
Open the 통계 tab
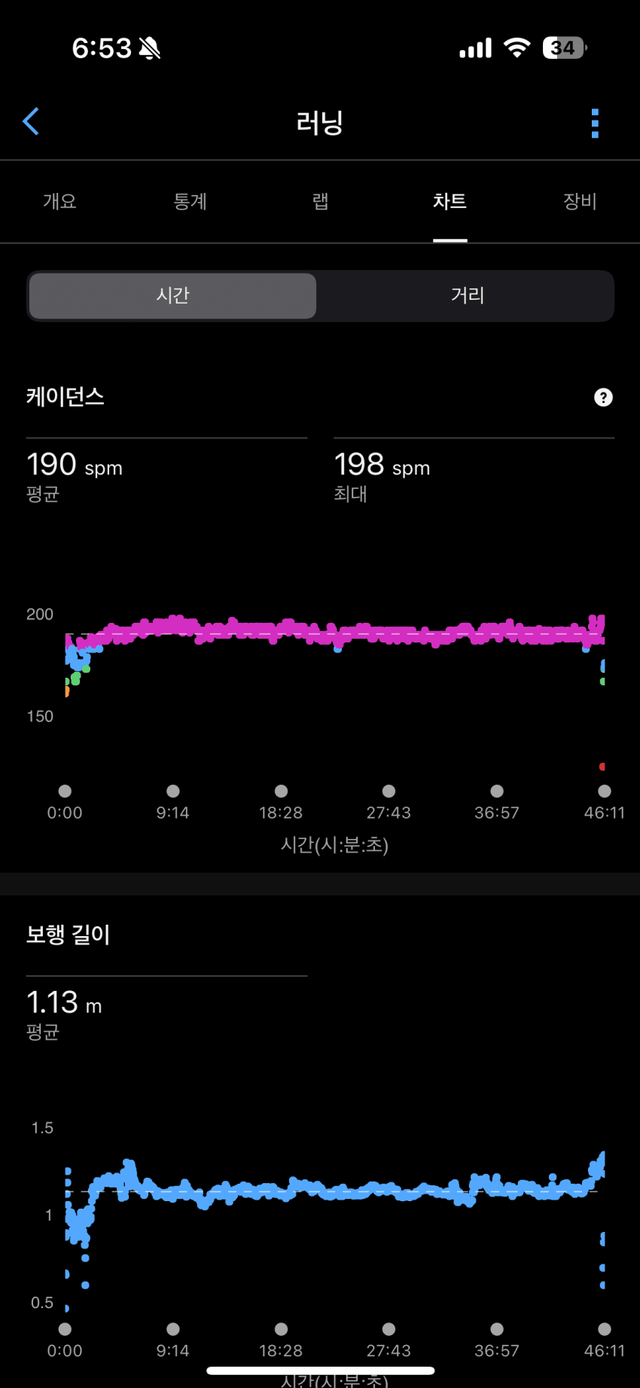(190, 201)
